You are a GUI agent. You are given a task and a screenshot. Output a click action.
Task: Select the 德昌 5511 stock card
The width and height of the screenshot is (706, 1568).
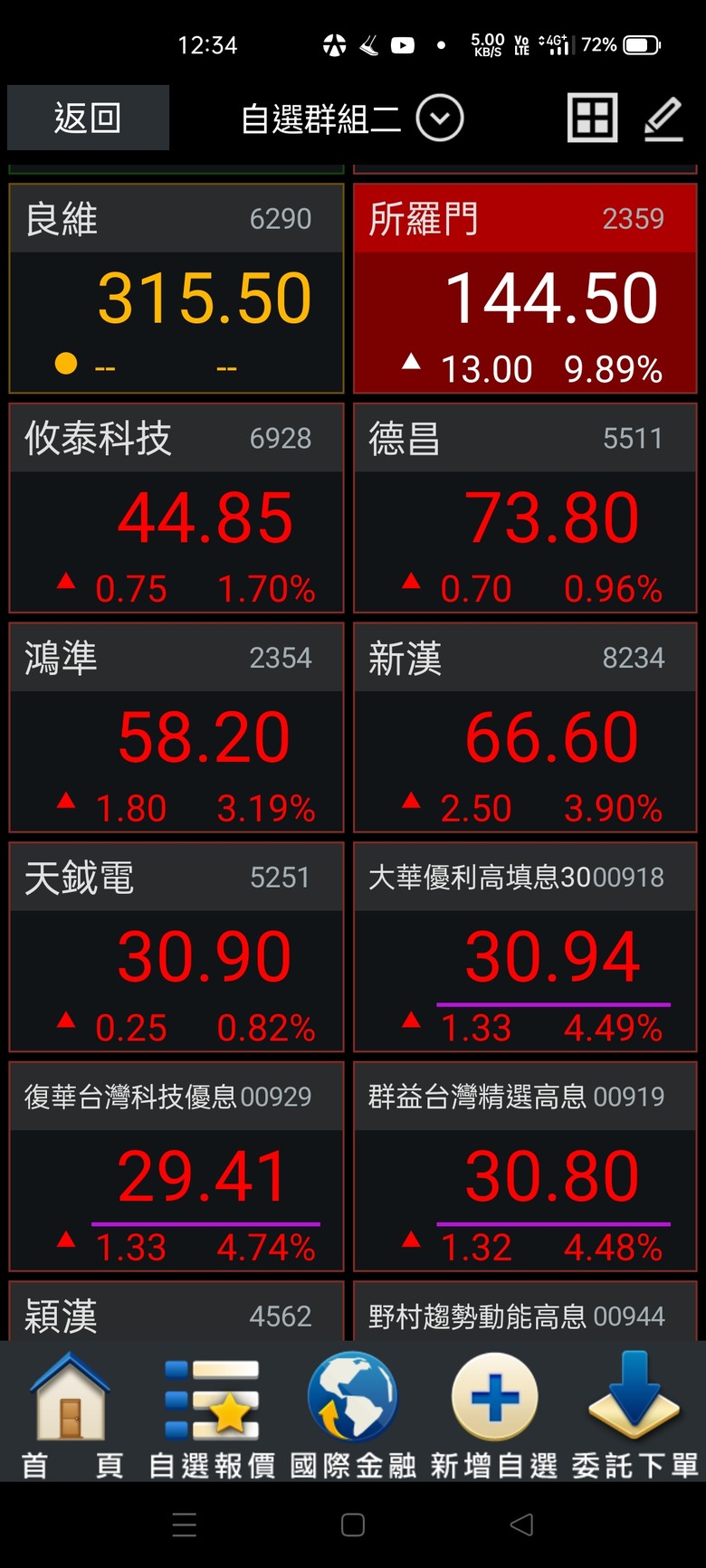coord(525,508)
